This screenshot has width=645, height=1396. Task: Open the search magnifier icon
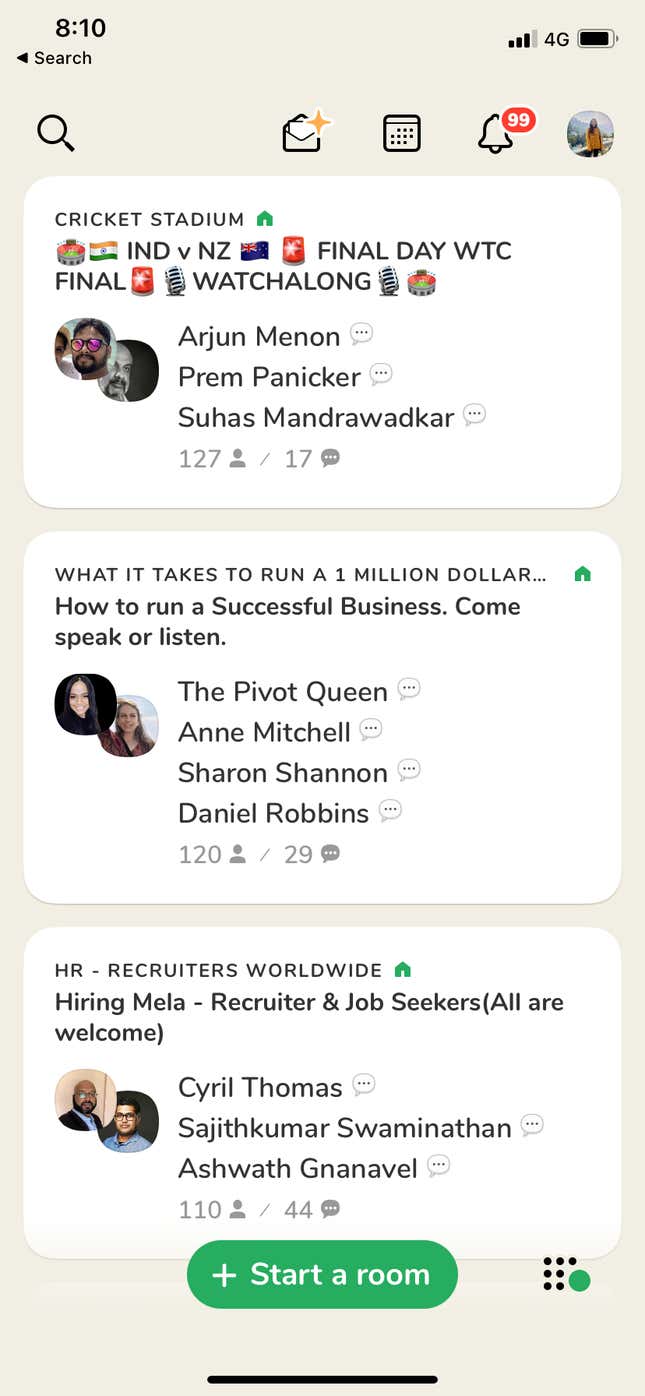coord(56,133)
